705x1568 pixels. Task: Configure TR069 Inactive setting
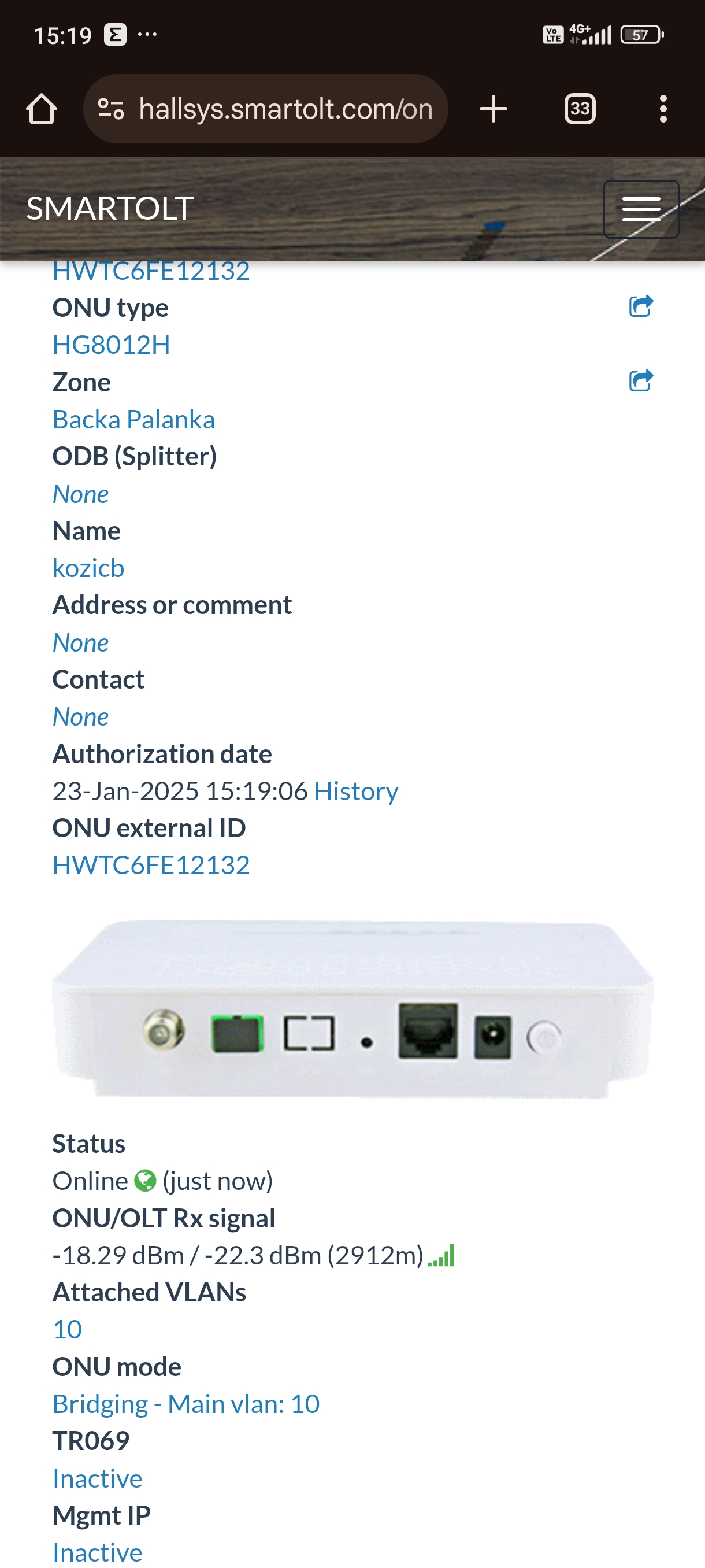click(97, 1477)
